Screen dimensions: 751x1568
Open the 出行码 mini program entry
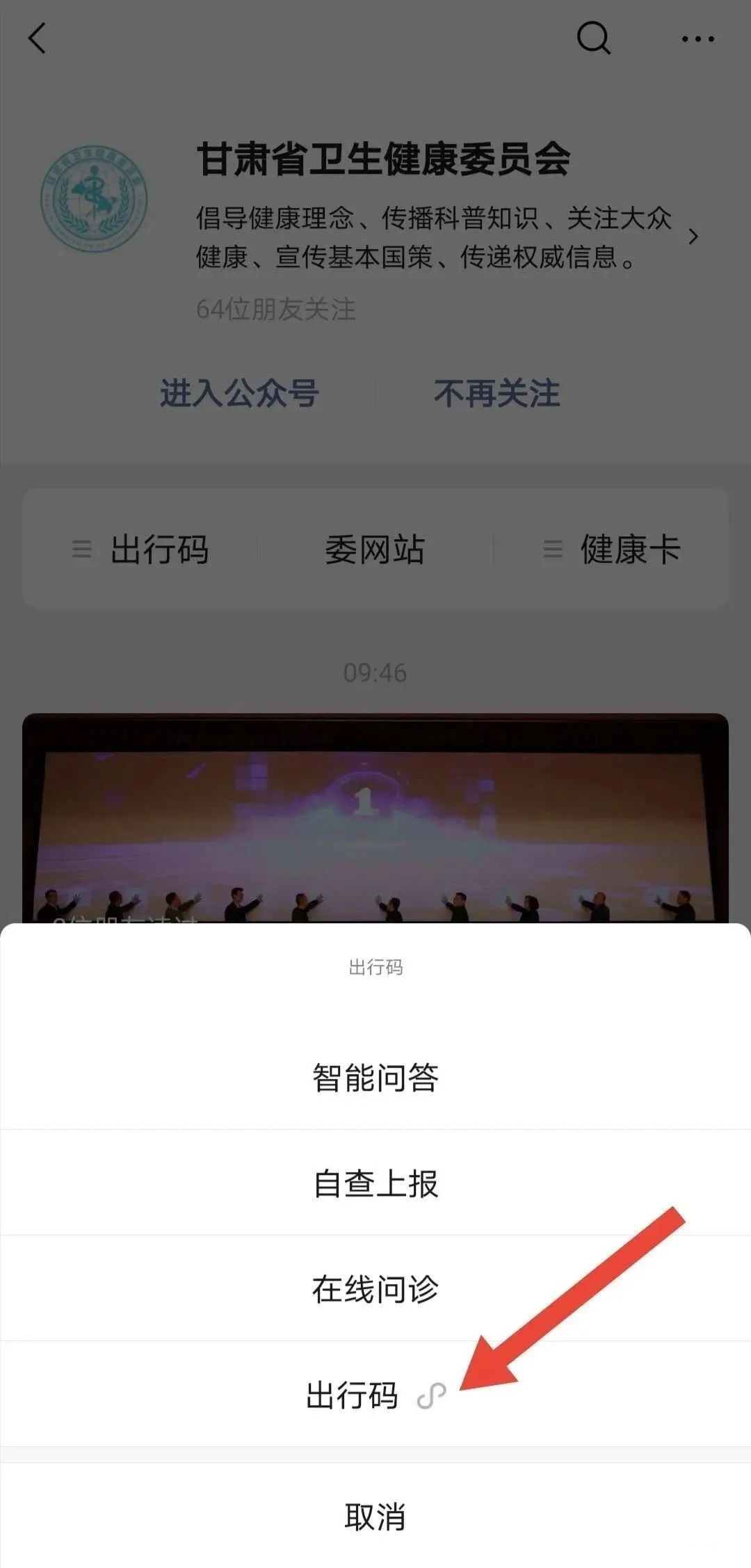tap(375, 1395)
